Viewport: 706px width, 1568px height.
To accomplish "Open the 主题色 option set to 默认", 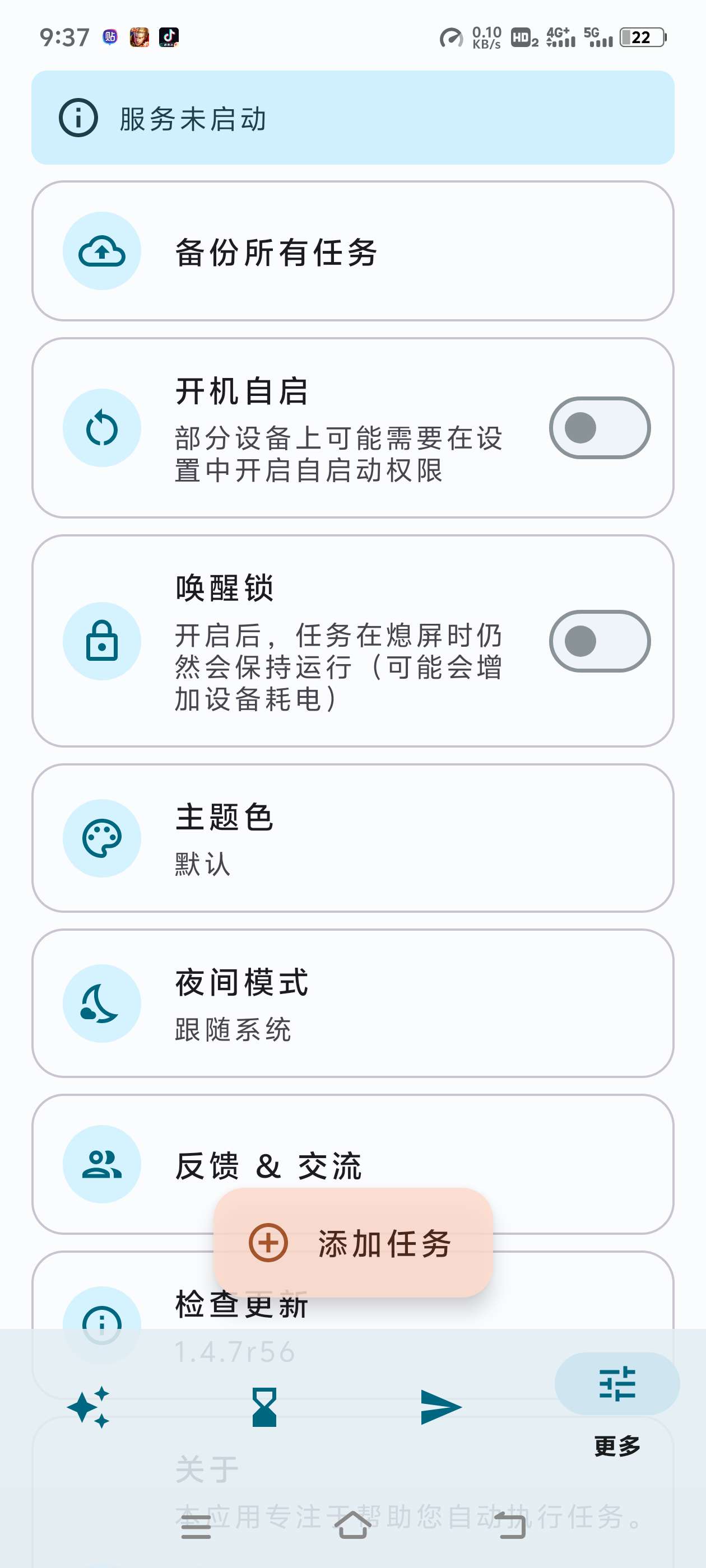I will (x=352, y=838).
